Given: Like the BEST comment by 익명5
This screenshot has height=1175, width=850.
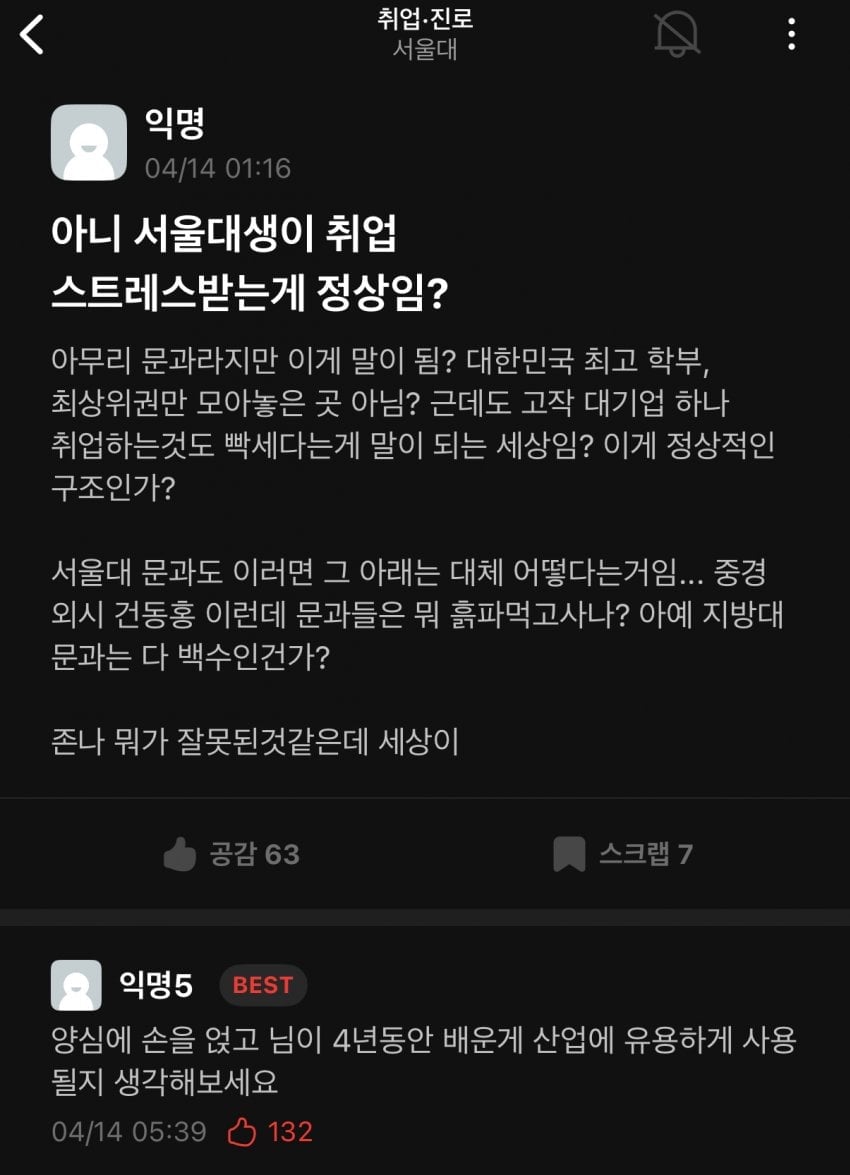Looking at the screenshot, I should (243, 1132).
